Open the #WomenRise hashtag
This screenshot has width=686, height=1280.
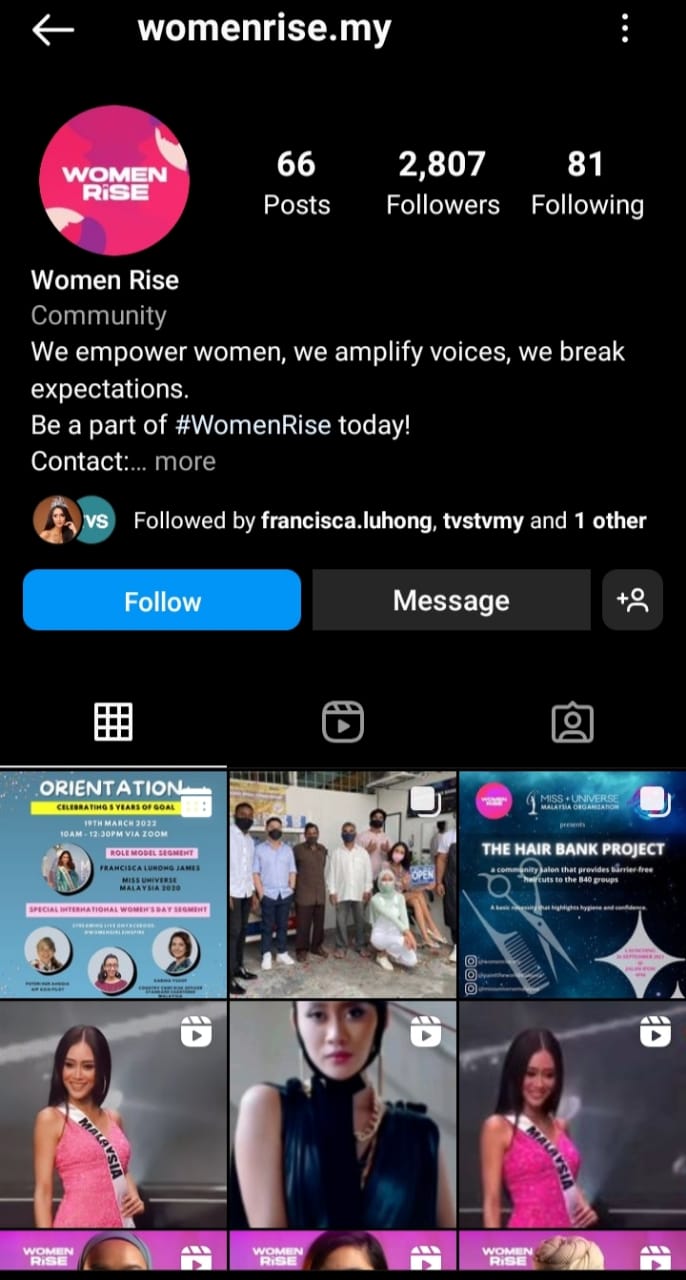(252, 424)
